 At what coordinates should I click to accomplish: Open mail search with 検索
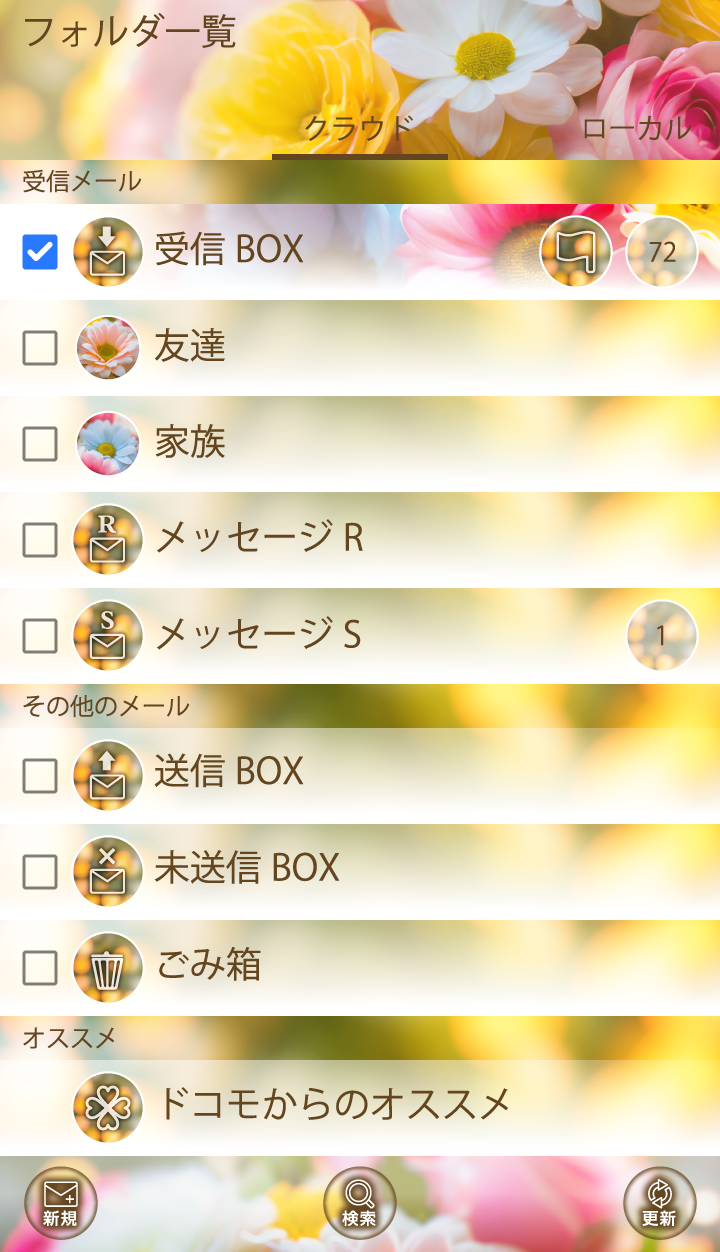point(360,1203)
